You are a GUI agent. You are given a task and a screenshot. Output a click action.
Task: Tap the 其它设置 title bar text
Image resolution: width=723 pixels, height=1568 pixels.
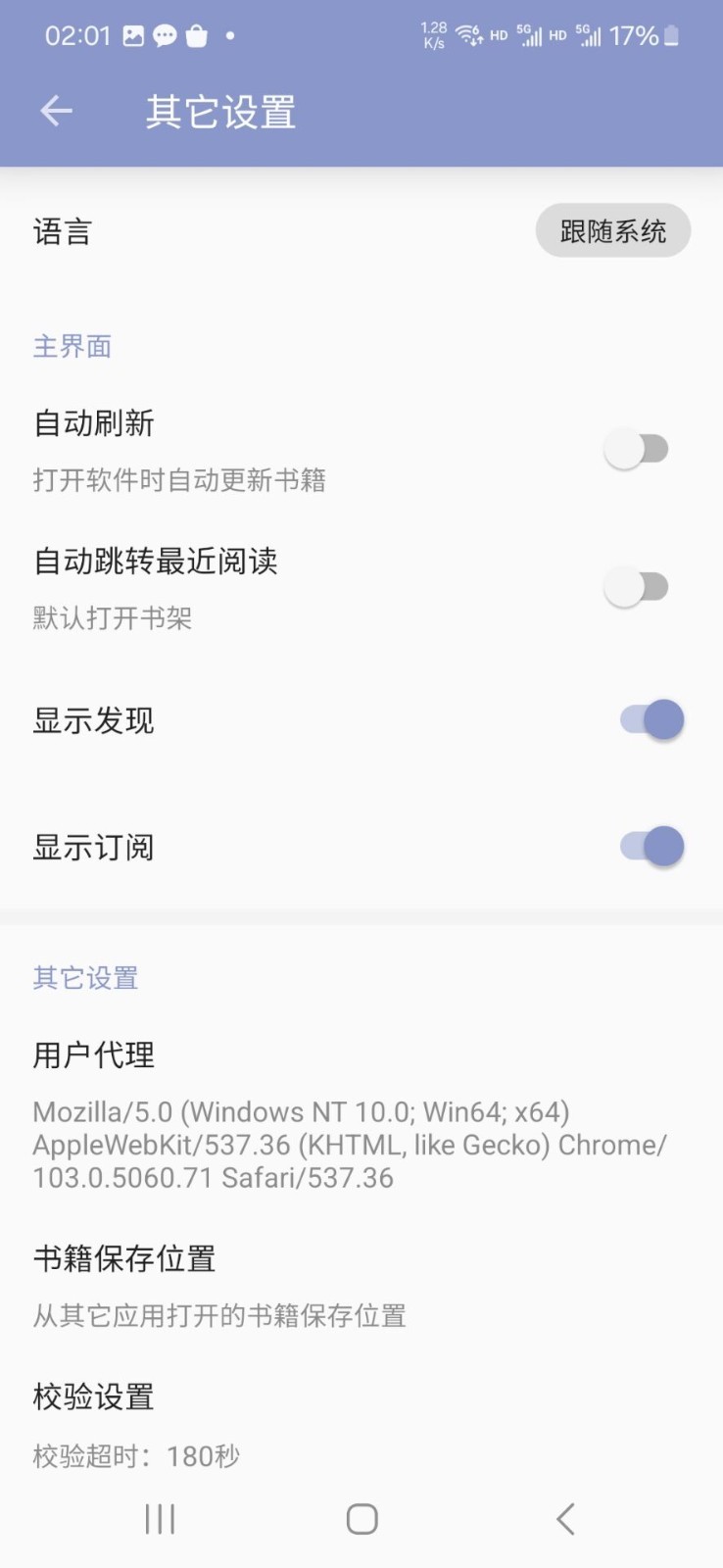click(219, 111)
